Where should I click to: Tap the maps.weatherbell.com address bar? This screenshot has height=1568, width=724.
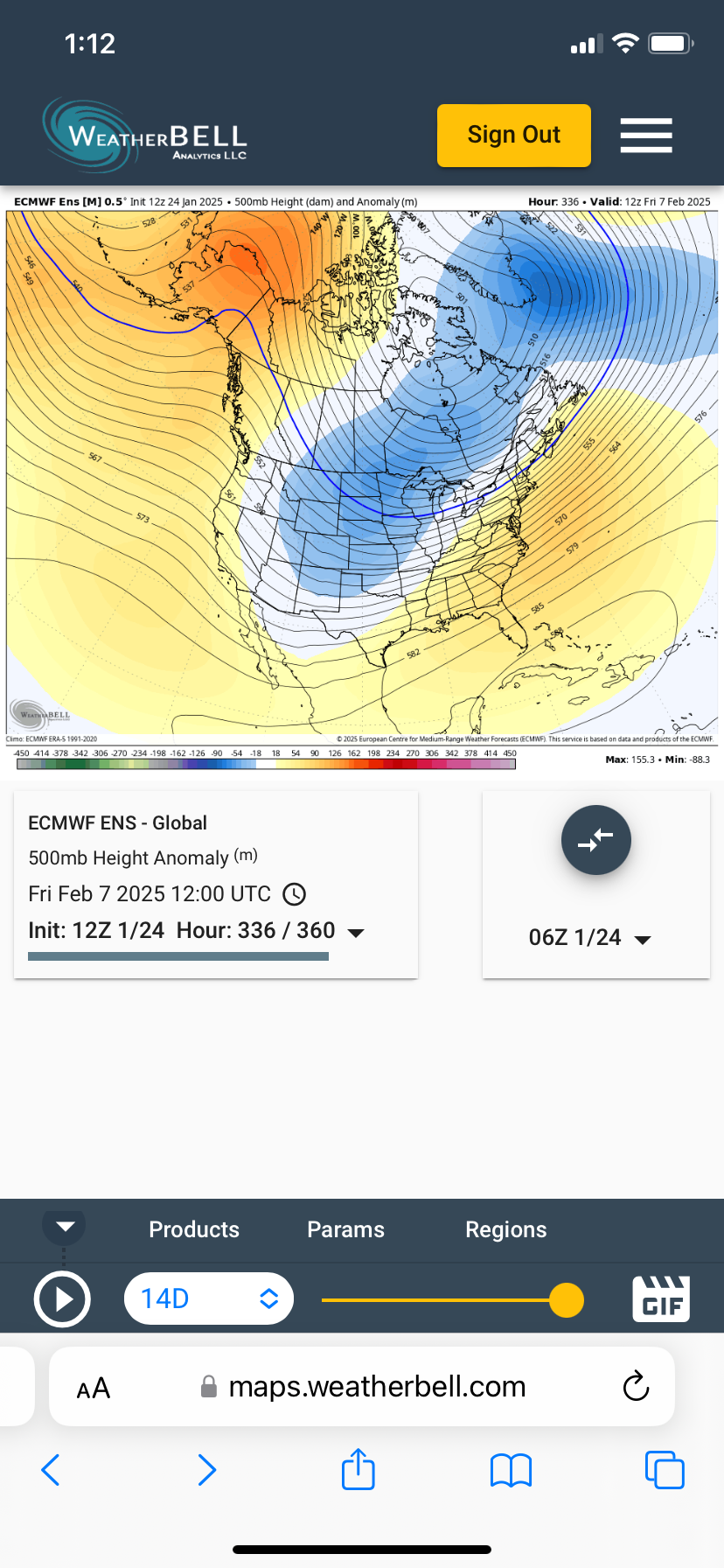(x=376, y=1387)
